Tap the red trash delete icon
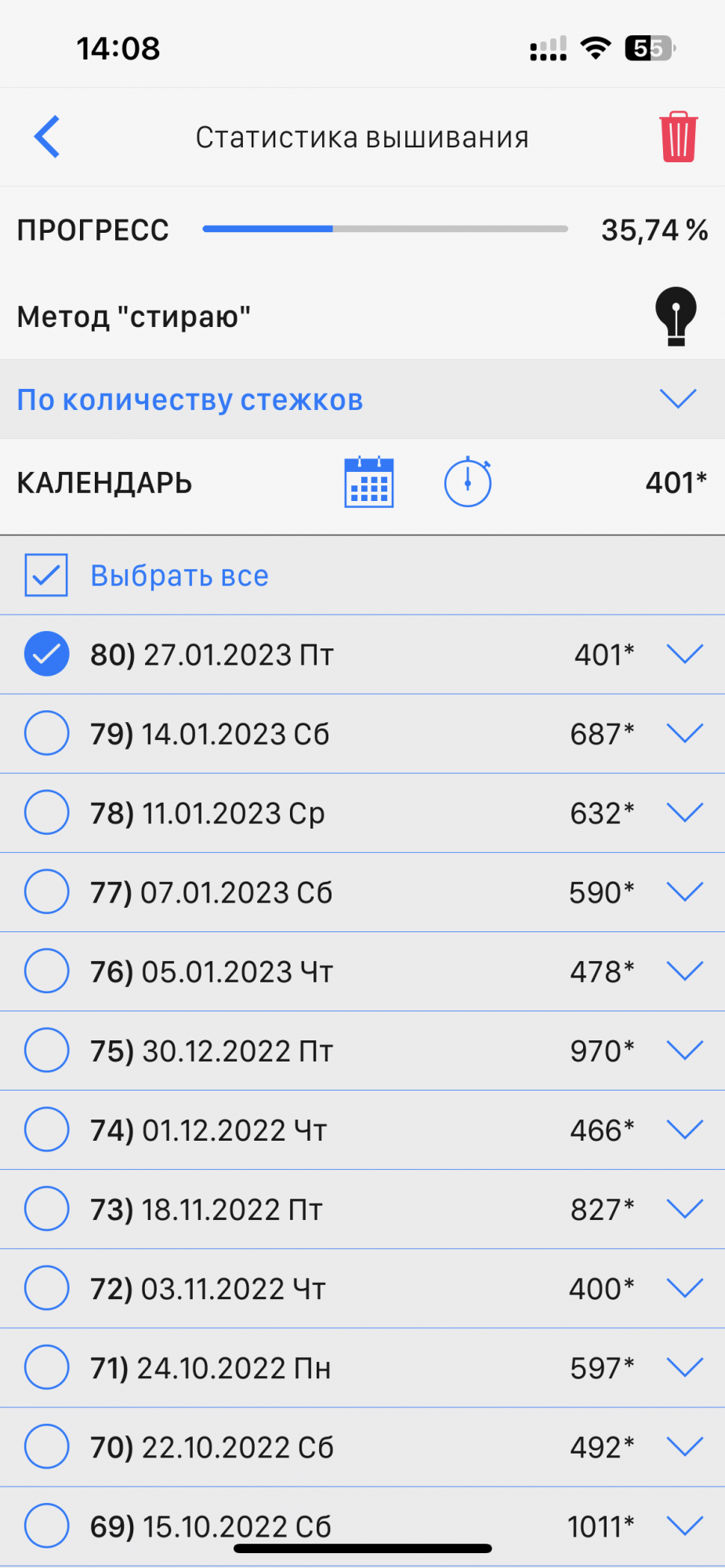 [x=678, y=137]
